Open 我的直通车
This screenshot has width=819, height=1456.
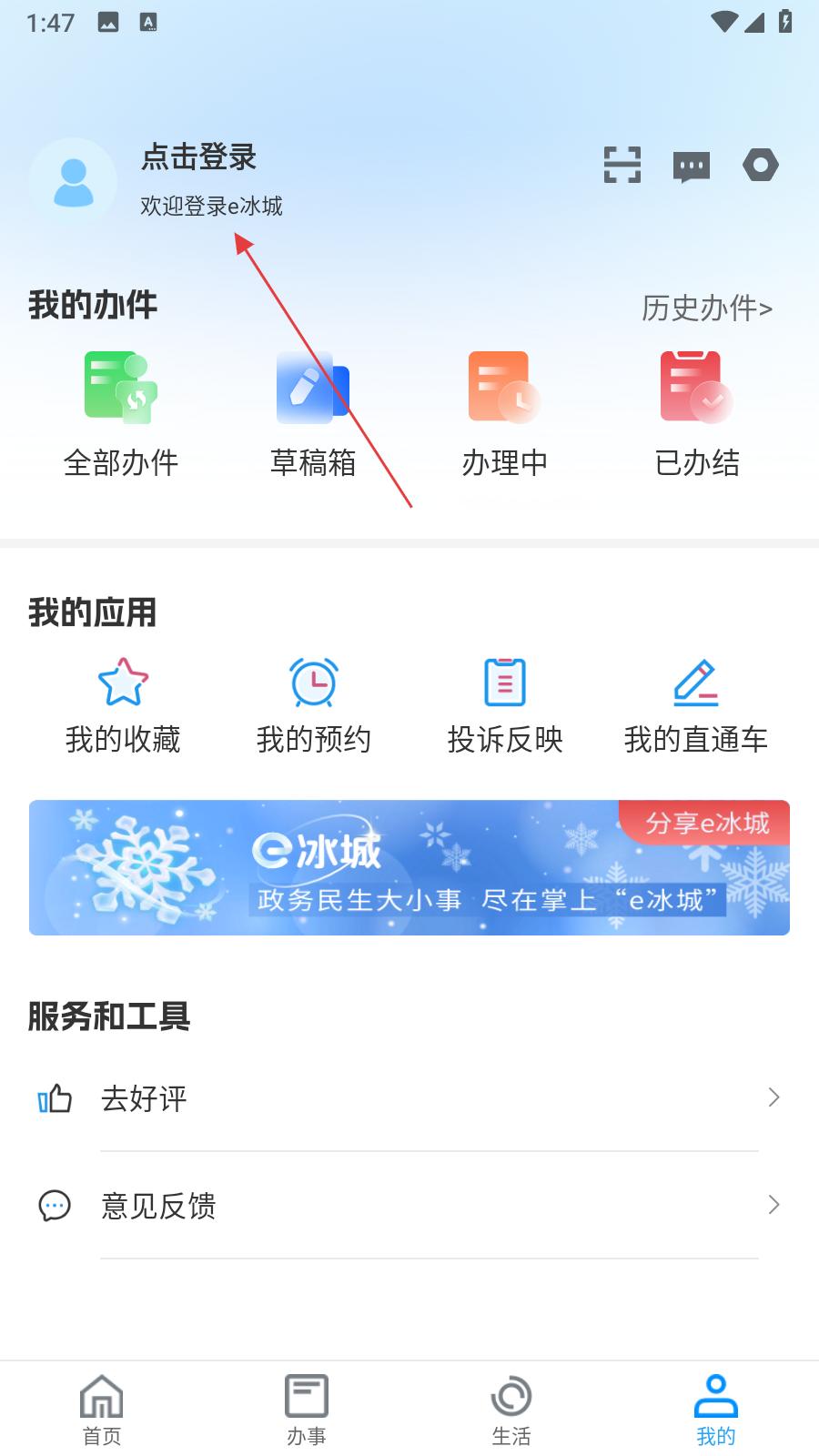(x=696, y=706)
